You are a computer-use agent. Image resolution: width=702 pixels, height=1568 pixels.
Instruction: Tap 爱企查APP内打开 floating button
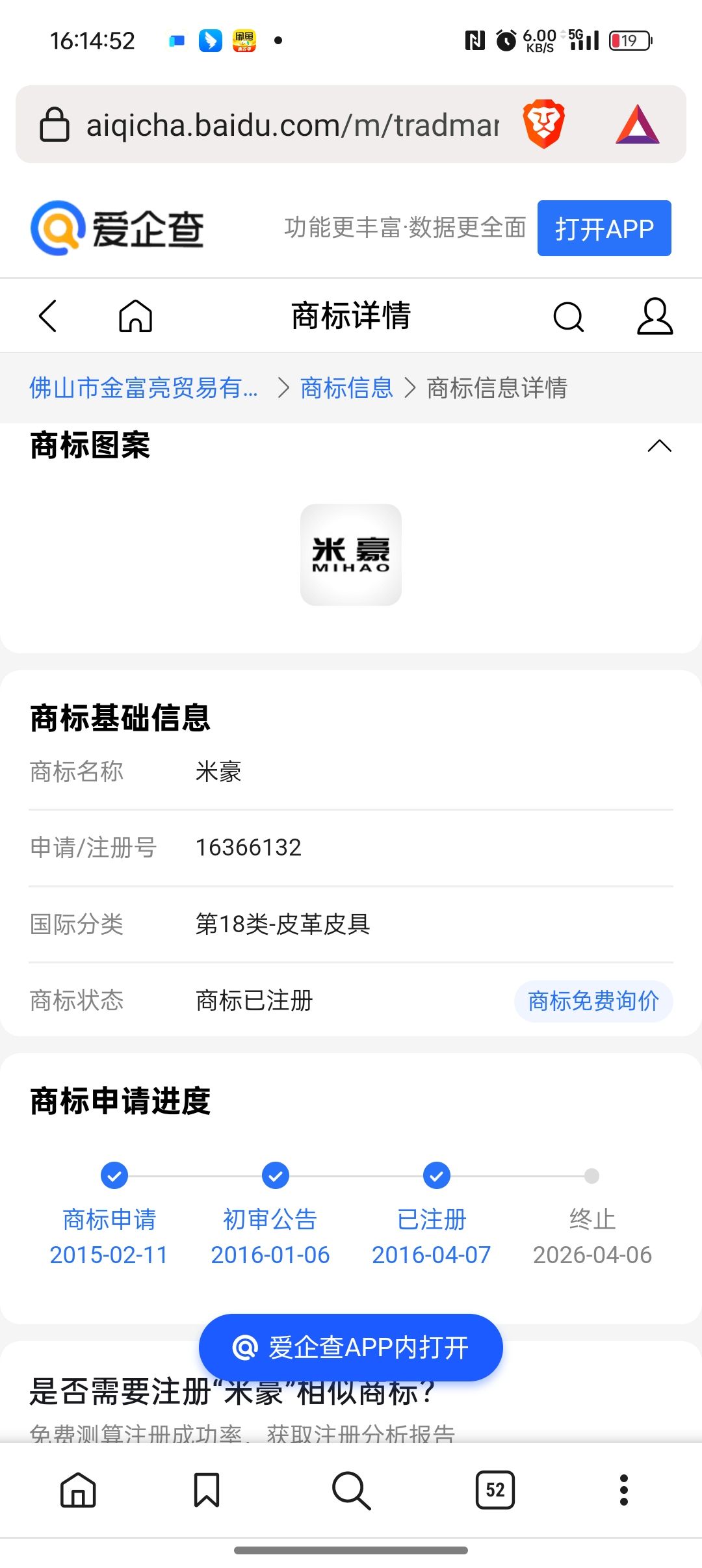click(351, 1348)
